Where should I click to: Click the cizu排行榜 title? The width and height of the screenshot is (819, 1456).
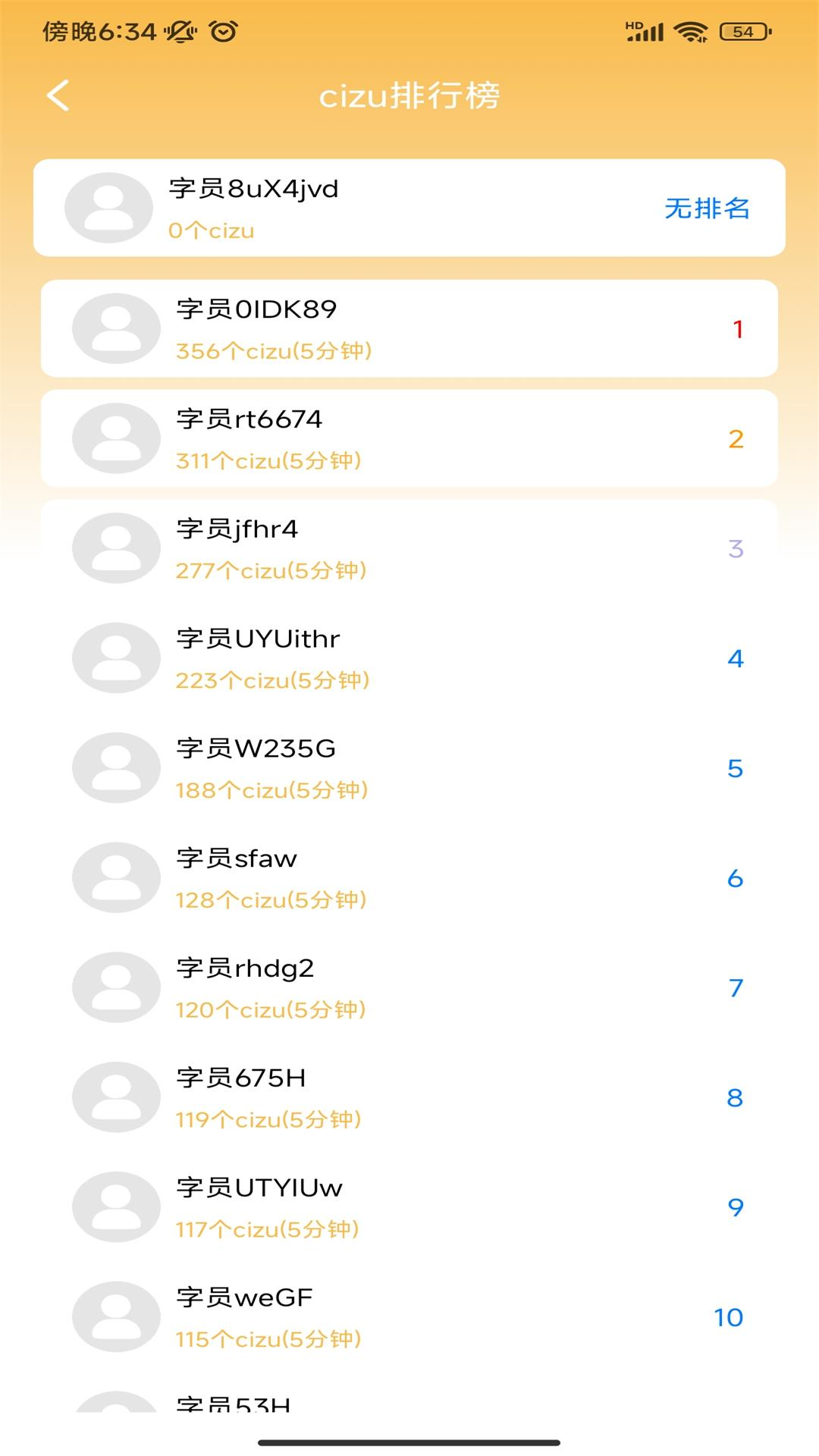[x=409, y=96]
